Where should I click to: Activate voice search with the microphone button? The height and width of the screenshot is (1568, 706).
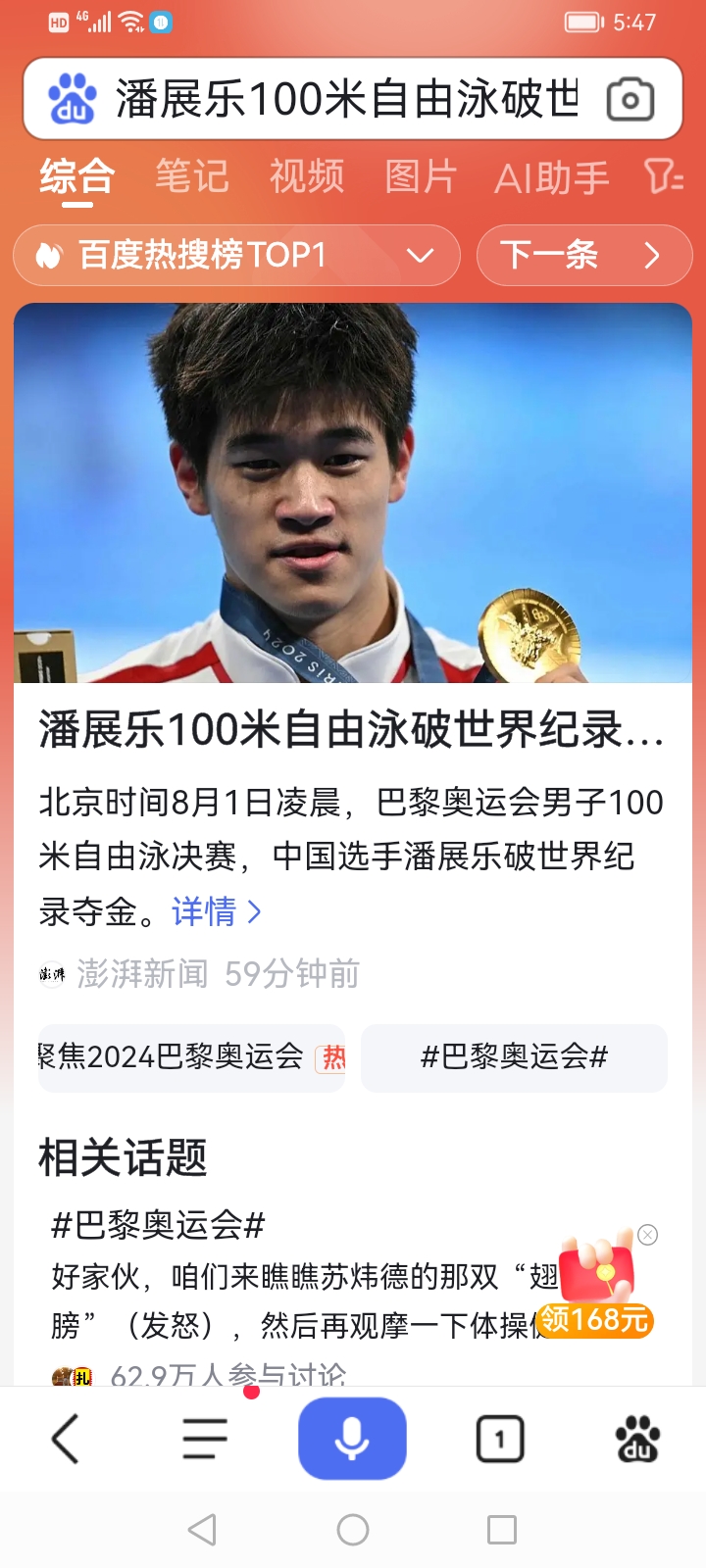pyautogui.click(x=351, y=1437)
